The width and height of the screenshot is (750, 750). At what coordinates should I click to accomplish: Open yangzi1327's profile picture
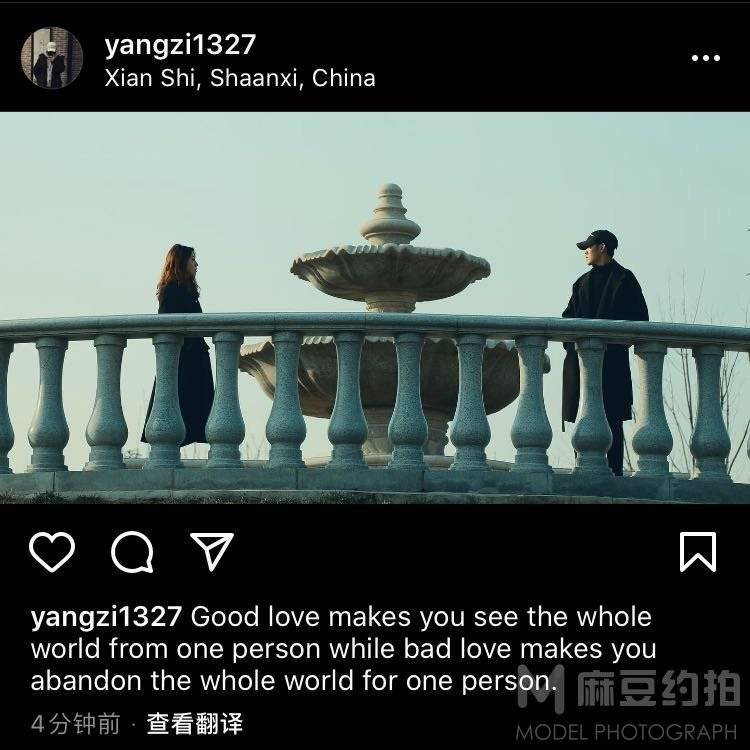click(51, 59)
